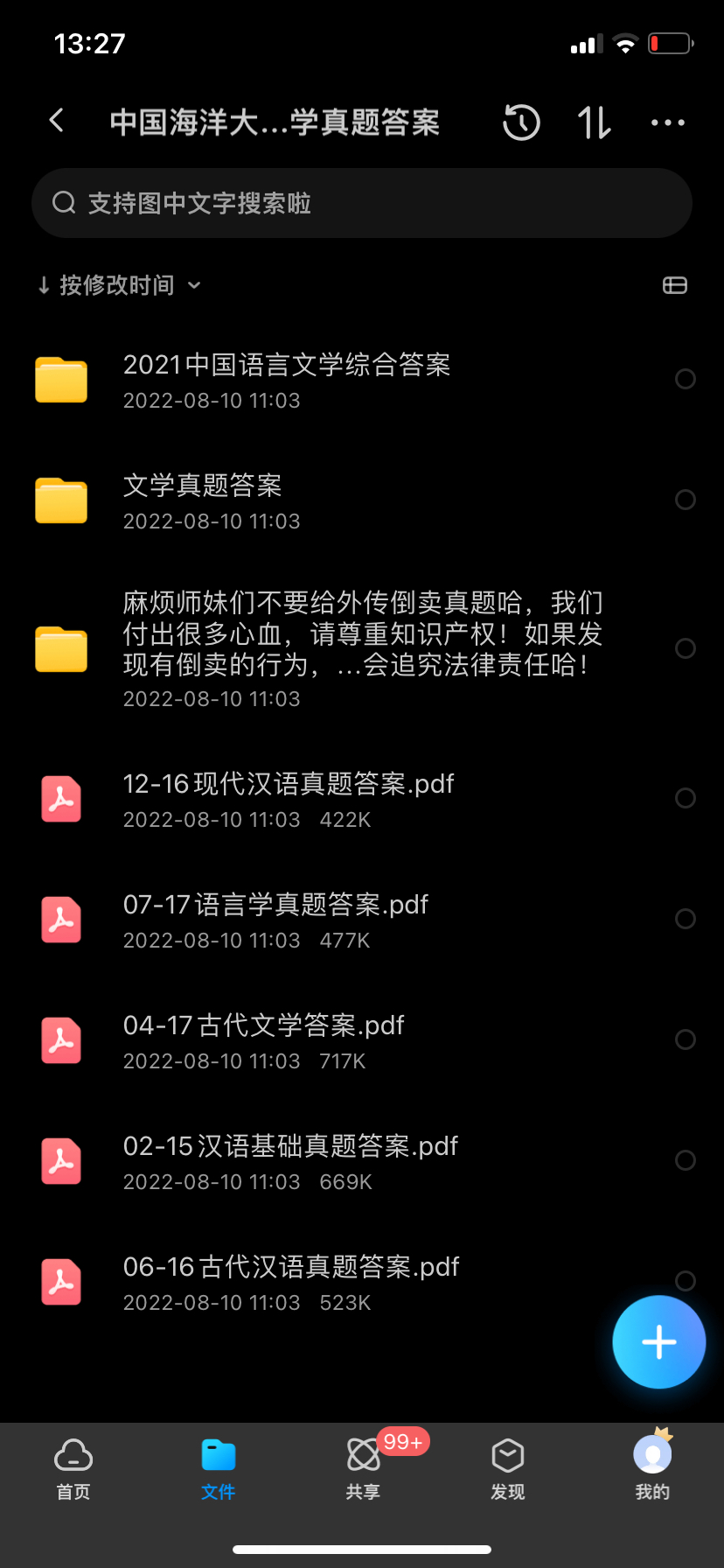
Task: Select 02-15汉语基础真题答案.pdf with its circle
Action: tap(686, 1160)
